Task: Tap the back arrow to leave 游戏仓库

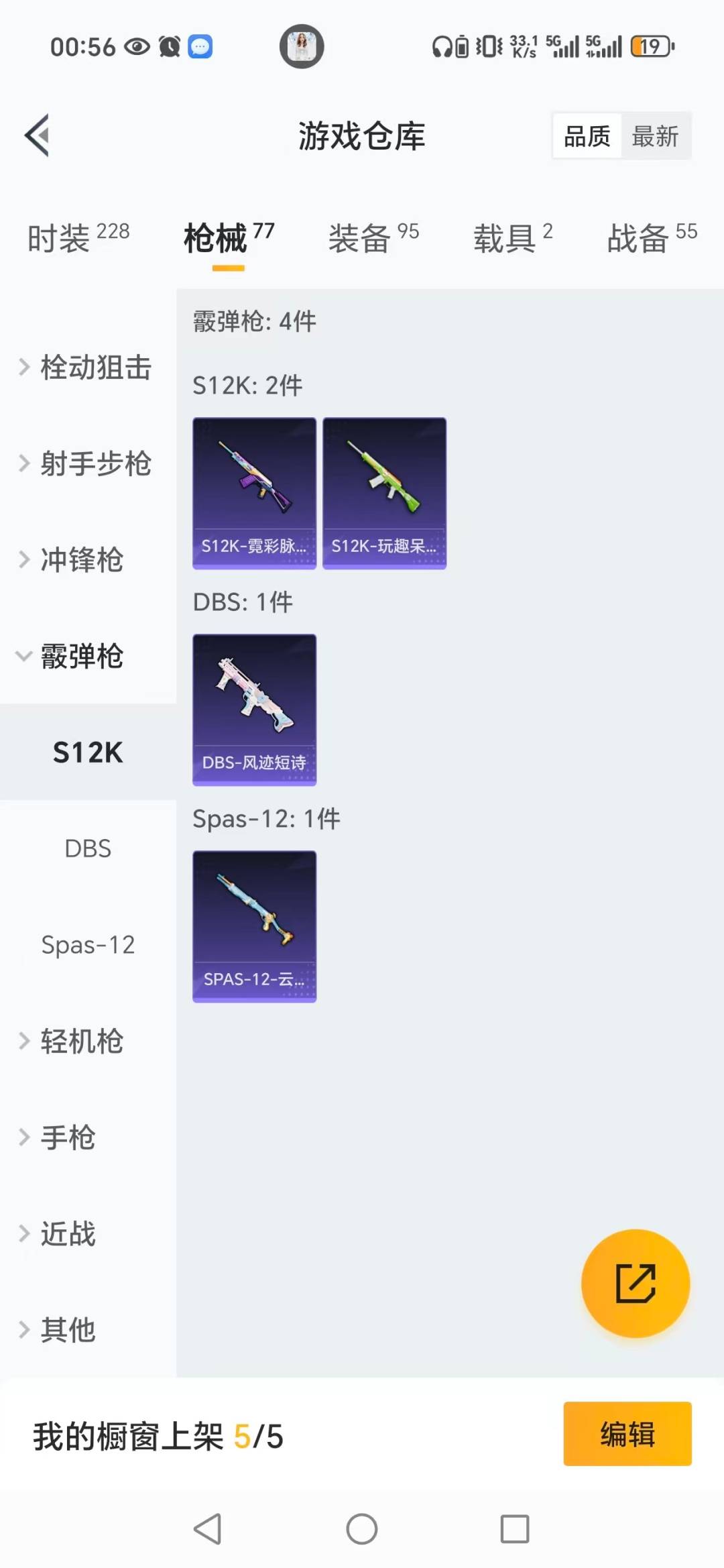Action: [x=37, y=134]
